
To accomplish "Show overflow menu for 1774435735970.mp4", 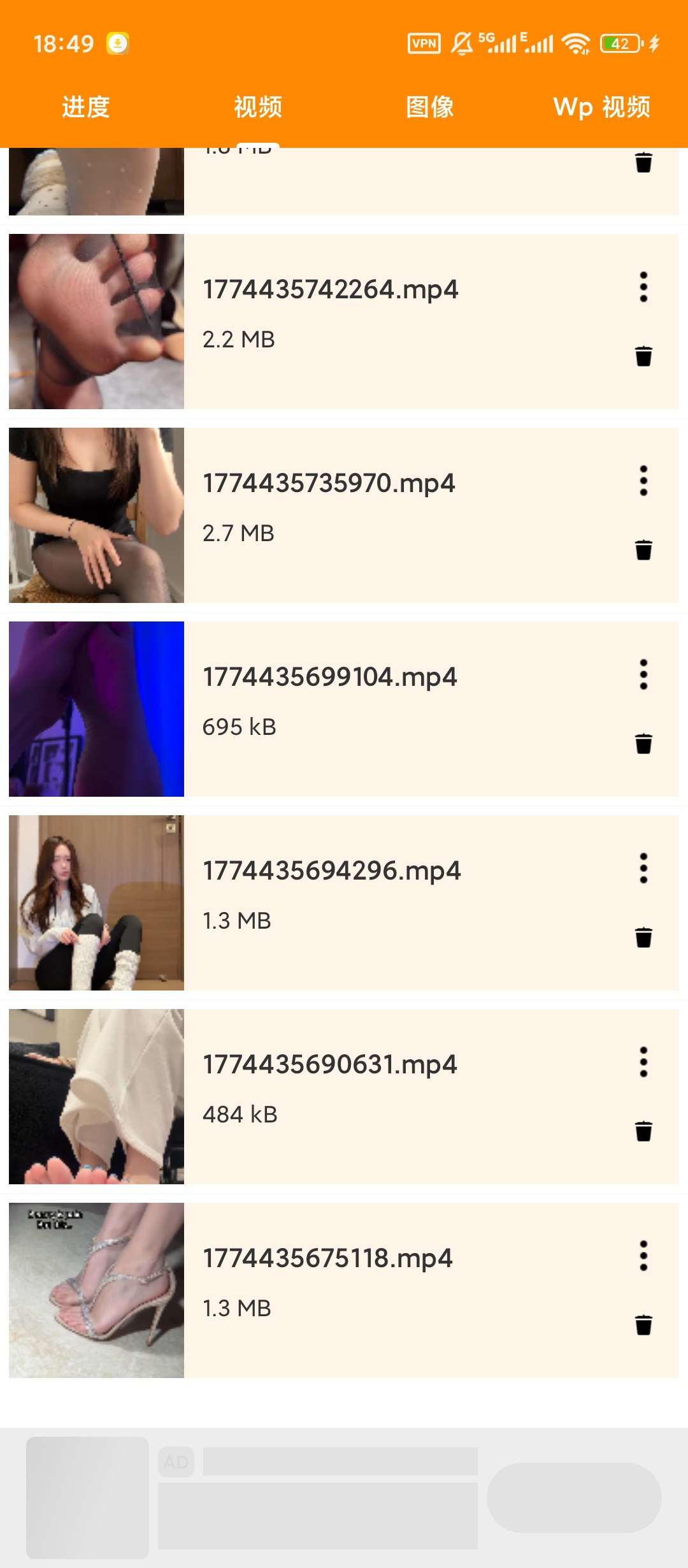I will (643, 481).
